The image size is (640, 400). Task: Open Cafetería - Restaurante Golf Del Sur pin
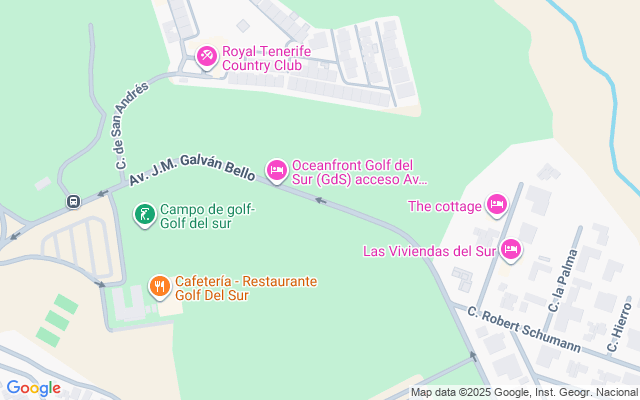[160, 287]
